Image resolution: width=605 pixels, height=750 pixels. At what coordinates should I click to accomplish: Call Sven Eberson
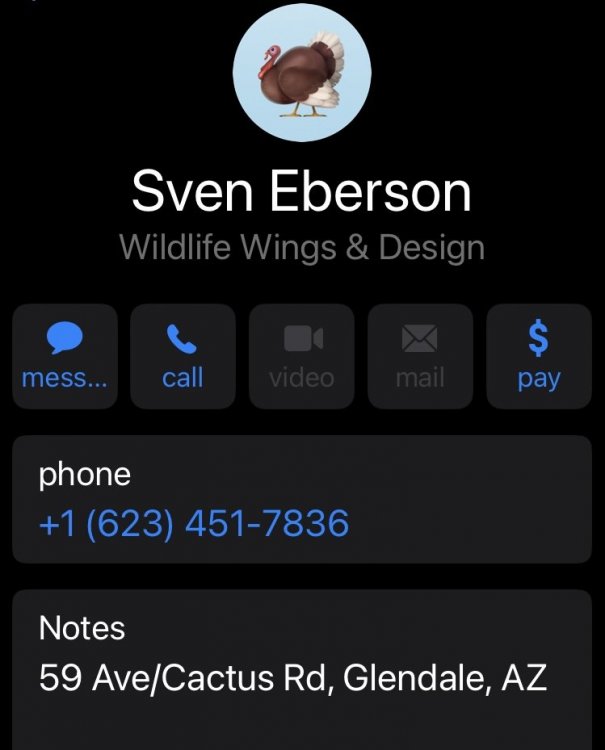click(x=183, y=357)
